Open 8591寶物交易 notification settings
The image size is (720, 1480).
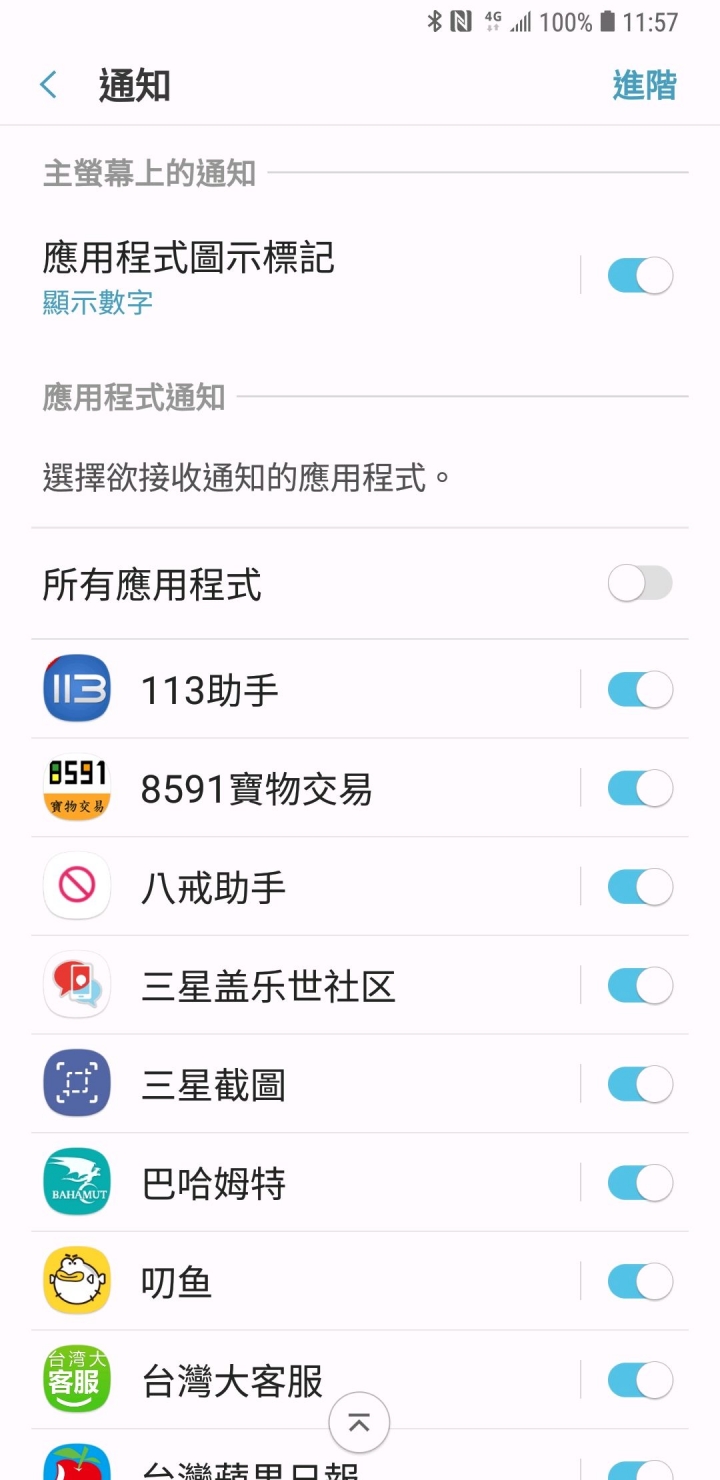pos(305,789)
